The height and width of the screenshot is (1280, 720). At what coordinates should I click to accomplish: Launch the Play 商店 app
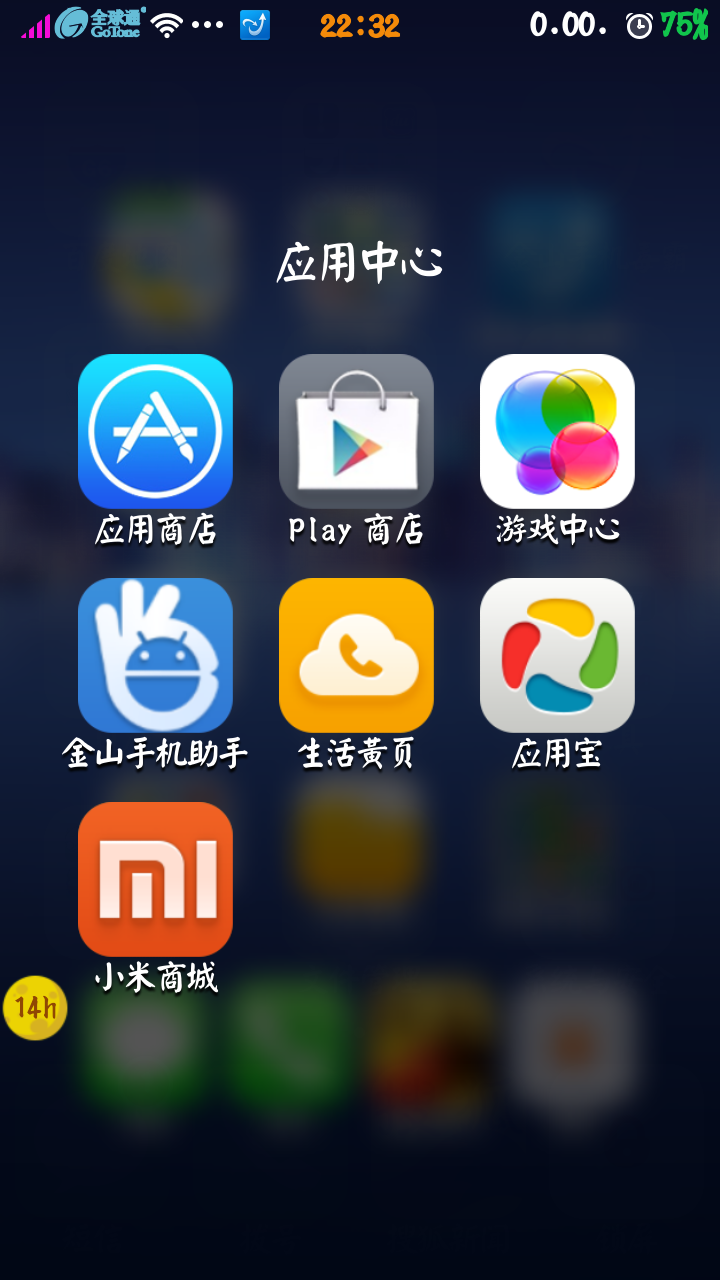(356, 431)
